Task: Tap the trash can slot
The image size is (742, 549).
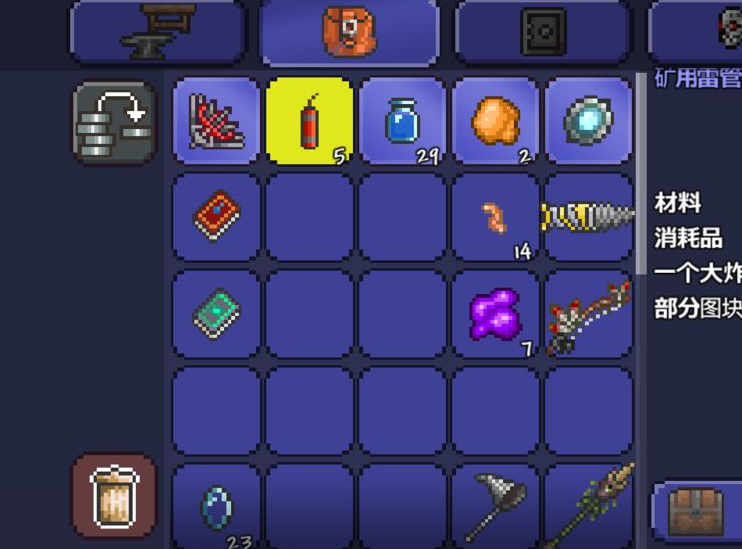Action: 113,496
